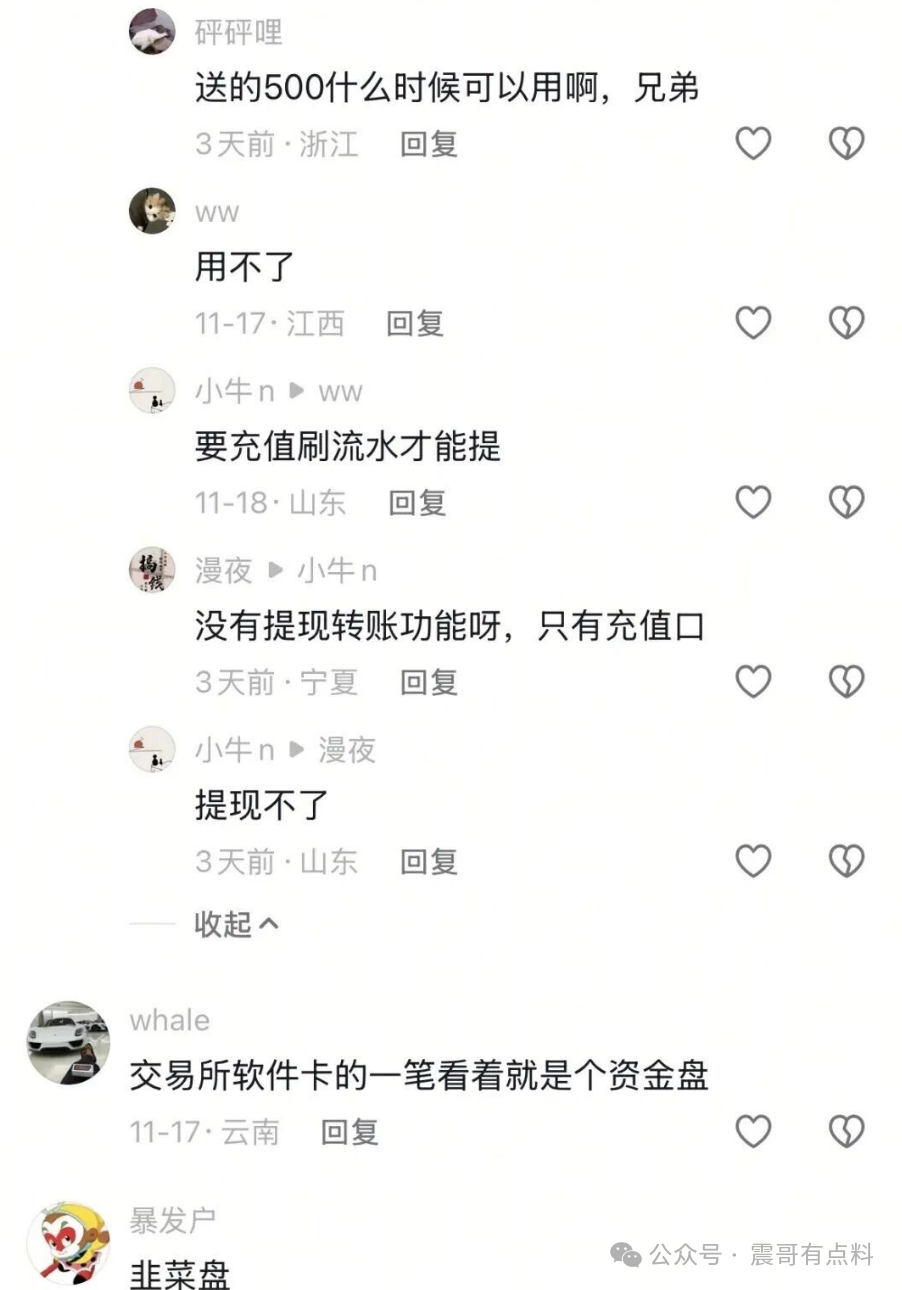Reply to whale's 资金盘 comment
The image size is (902, 1290).
point(348,1131)
